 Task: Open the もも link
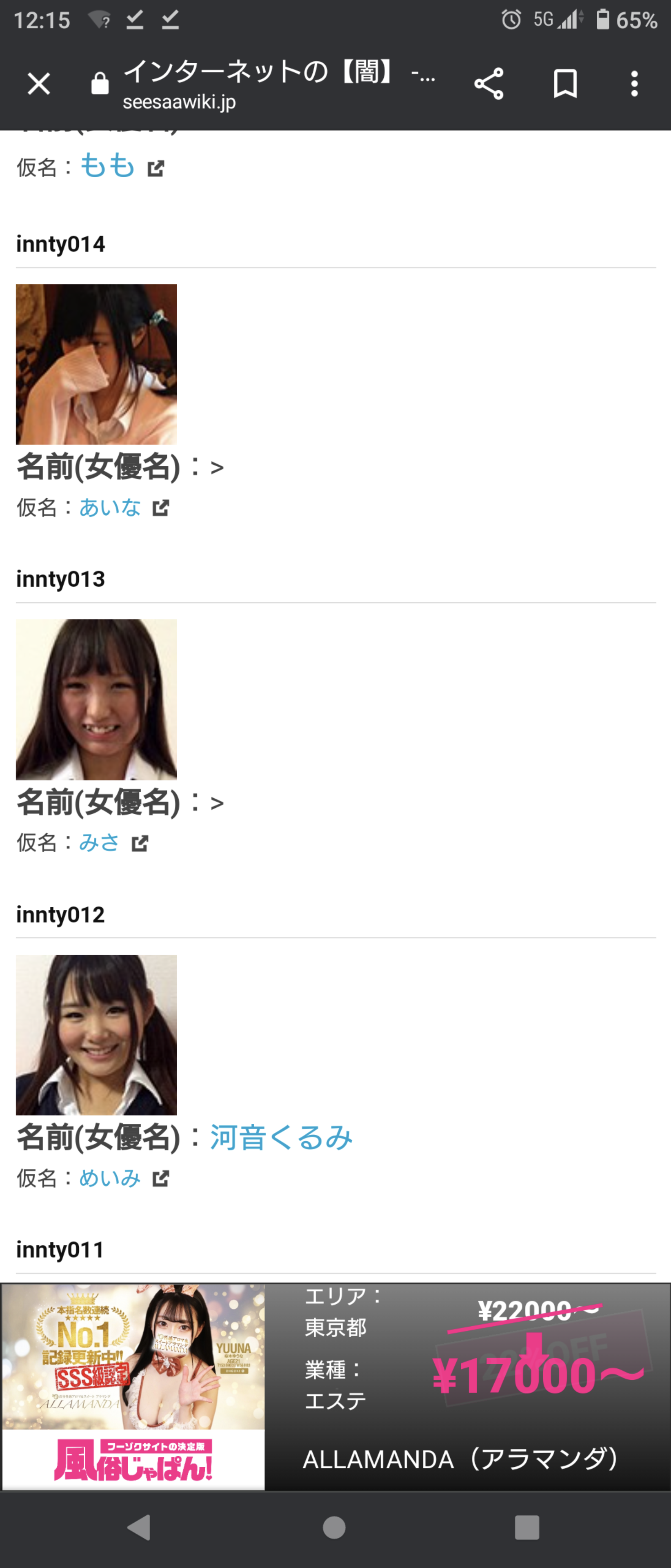click(108, 166)
